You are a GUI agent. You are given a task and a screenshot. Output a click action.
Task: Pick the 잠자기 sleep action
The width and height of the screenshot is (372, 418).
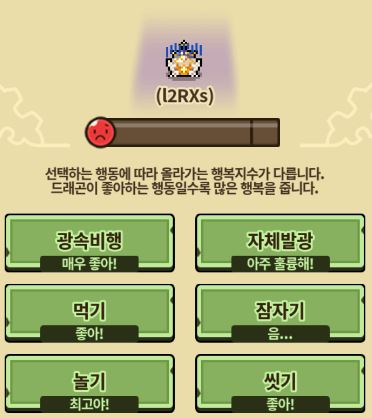pos(280,313)
